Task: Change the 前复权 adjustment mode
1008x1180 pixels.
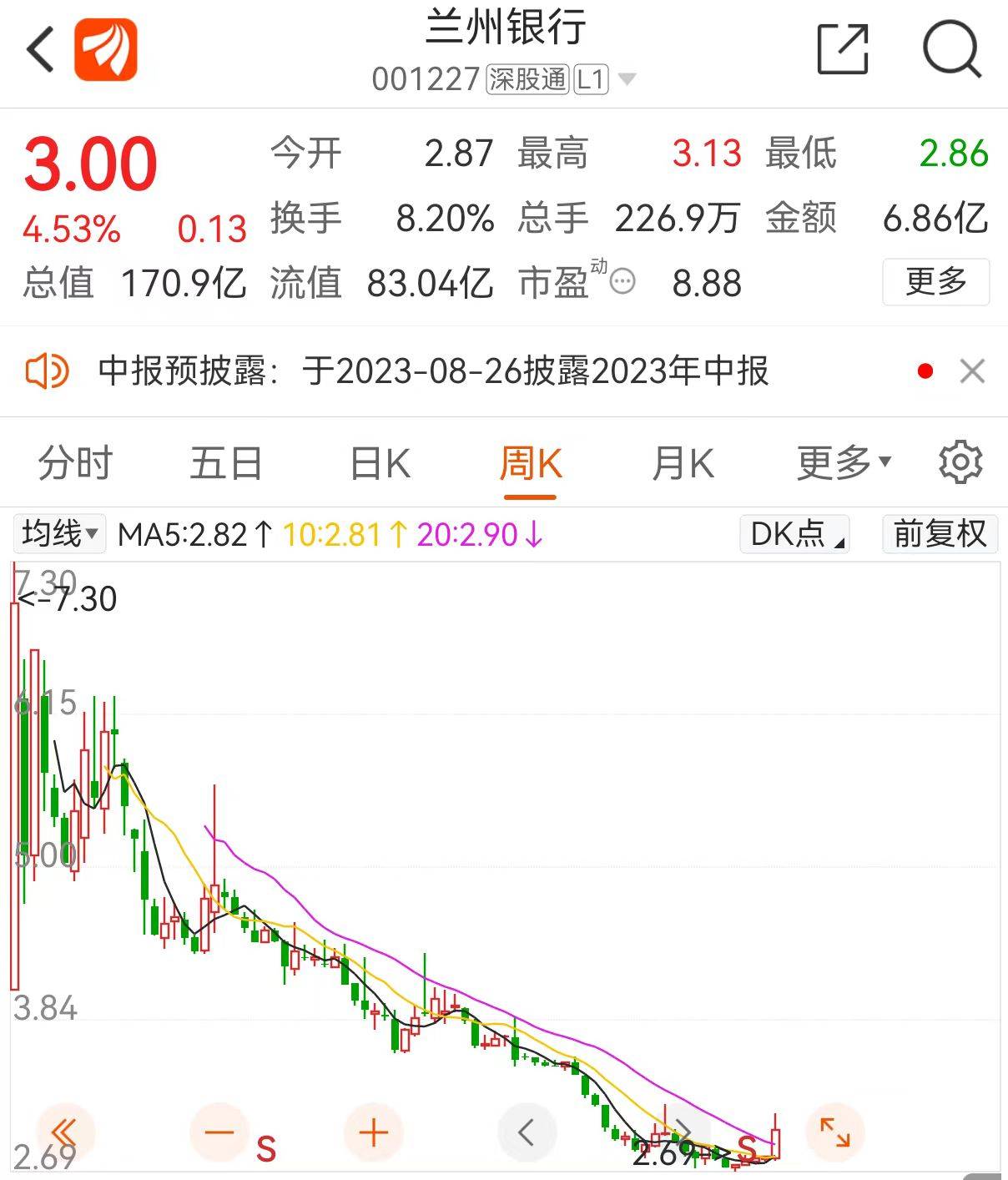Action: [x=940, y=534]
